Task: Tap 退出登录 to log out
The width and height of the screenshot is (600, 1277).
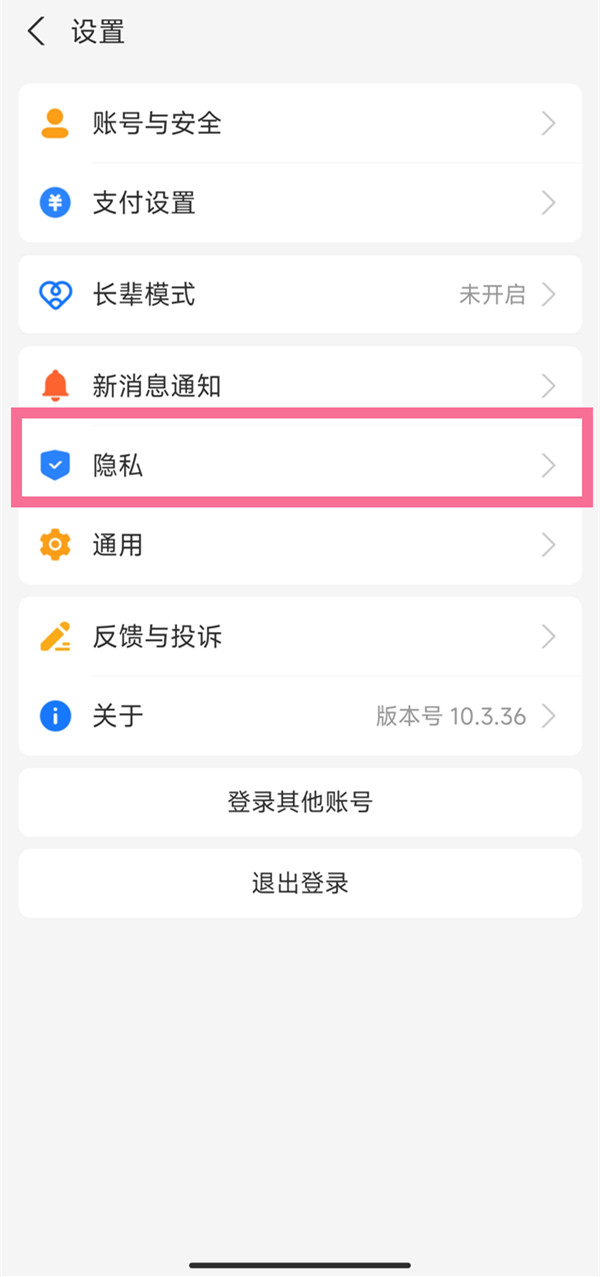Action: tap(300, 884)
